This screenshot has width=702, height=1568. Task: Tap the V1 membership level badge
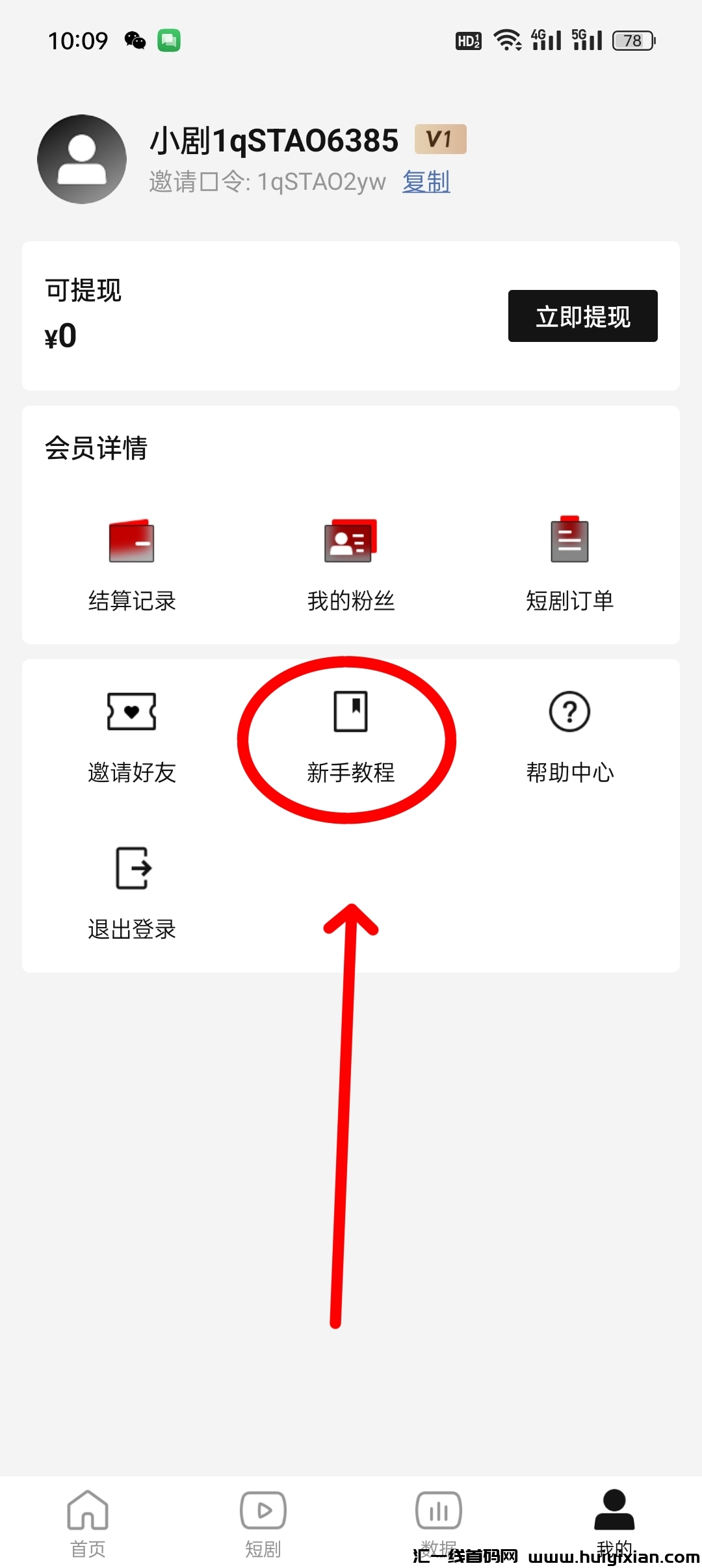click(x=441, y=140)
